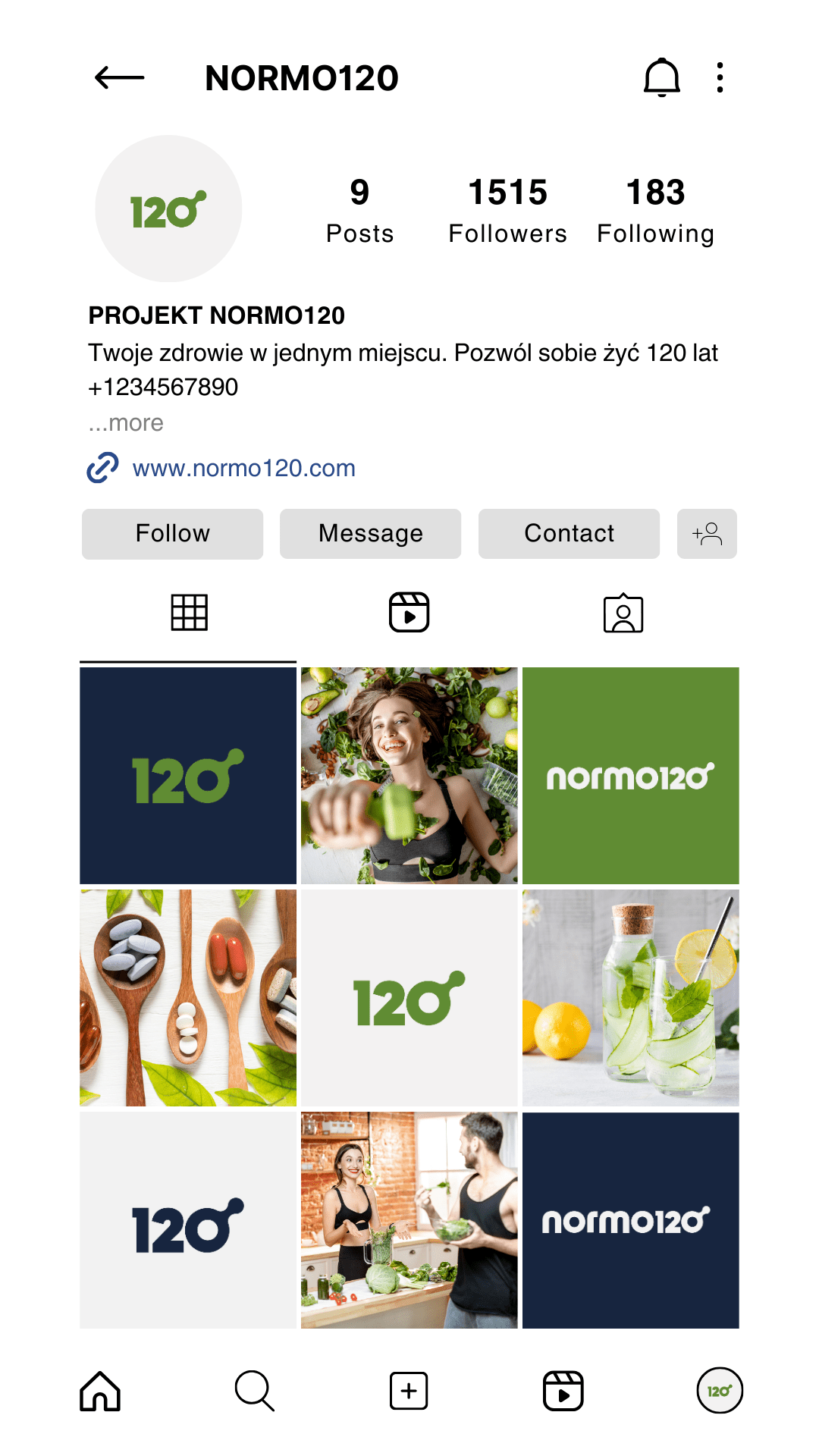Follow the NORMO120 profile
Image resolution: width=819 pixels, height=1456 pixels.
coord(172,534)
